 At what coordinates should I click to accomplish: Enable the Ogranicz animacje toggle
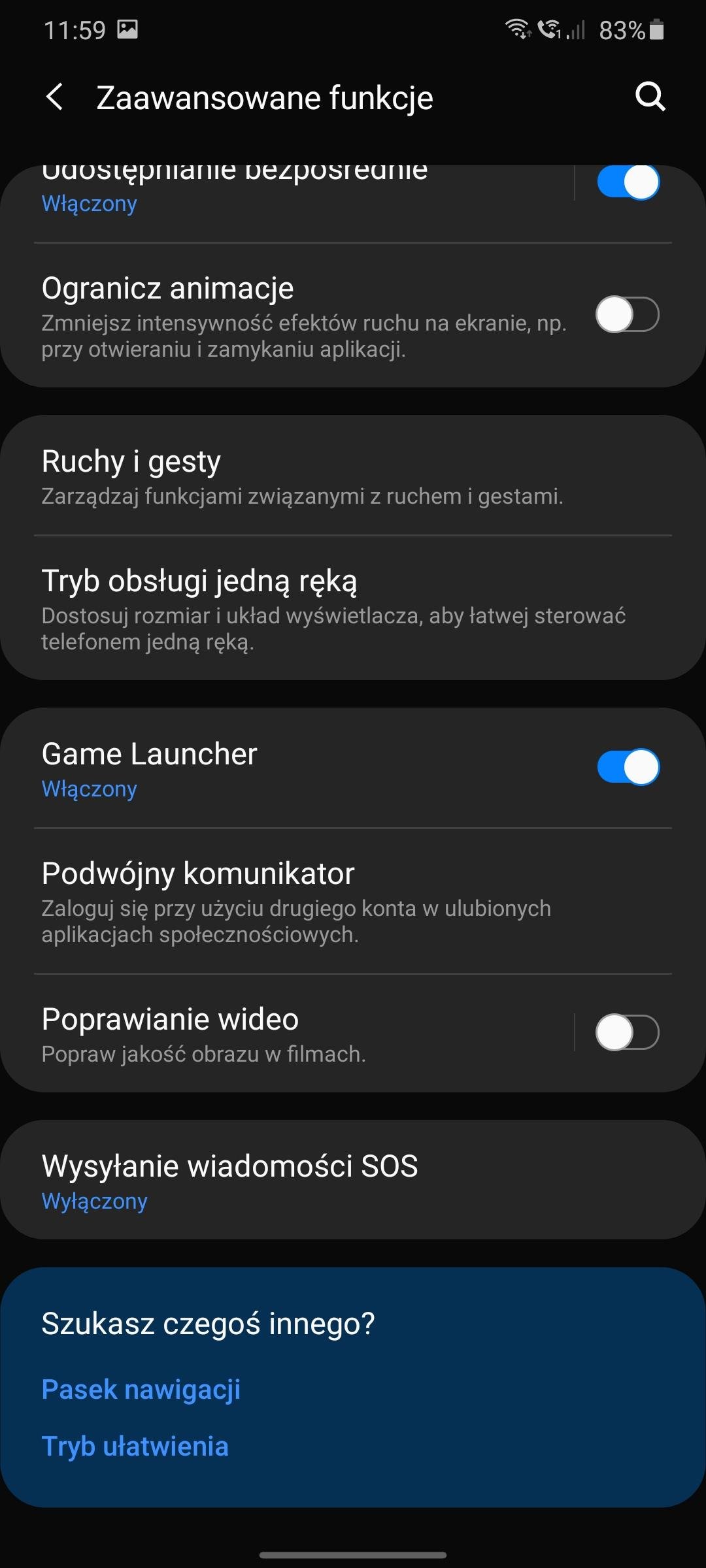pos(628,314)
